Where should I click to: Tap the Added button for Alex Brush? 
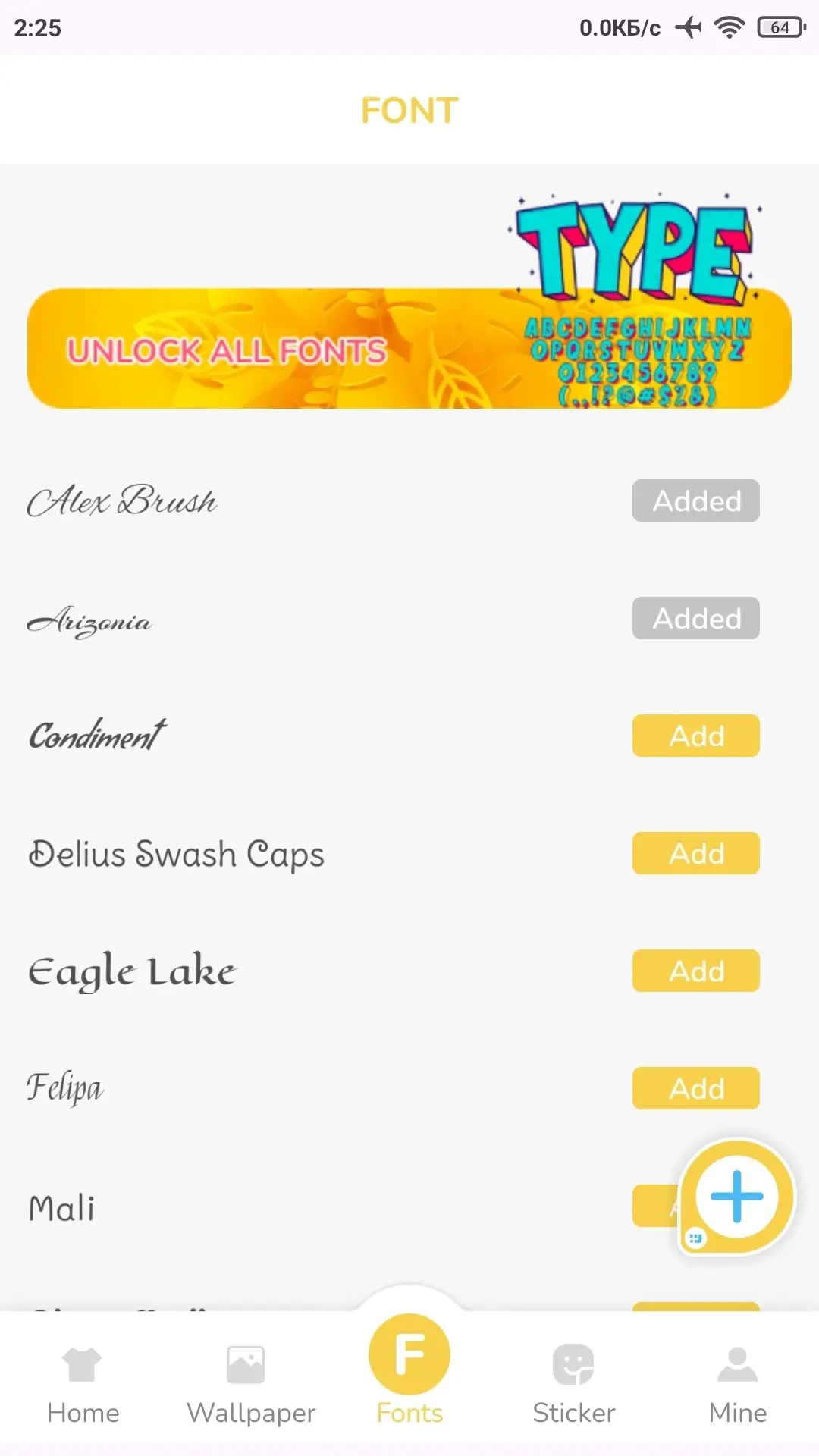coord(696,500)
